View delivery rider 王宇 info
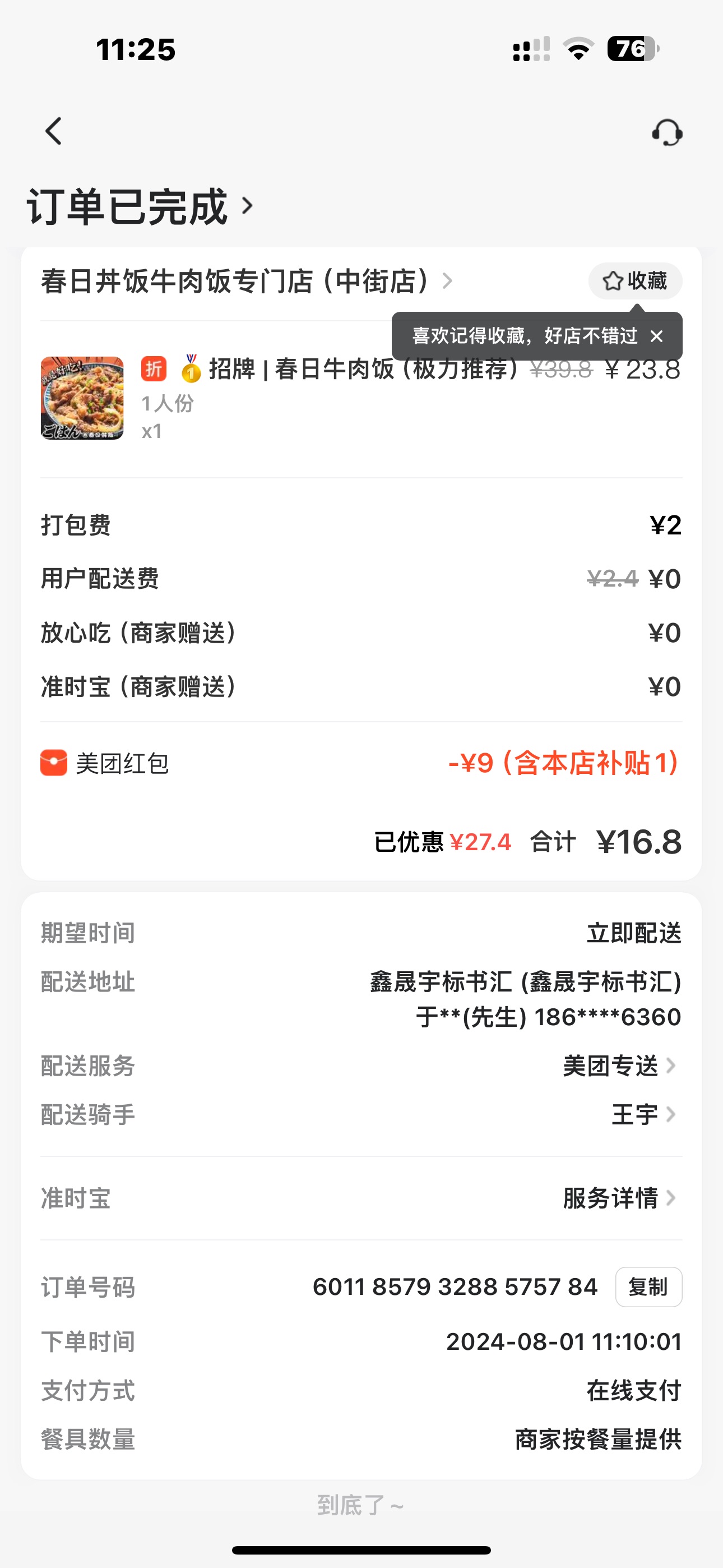The height and width of the screenshot is (1568, 723). (x=643, y=1114)
